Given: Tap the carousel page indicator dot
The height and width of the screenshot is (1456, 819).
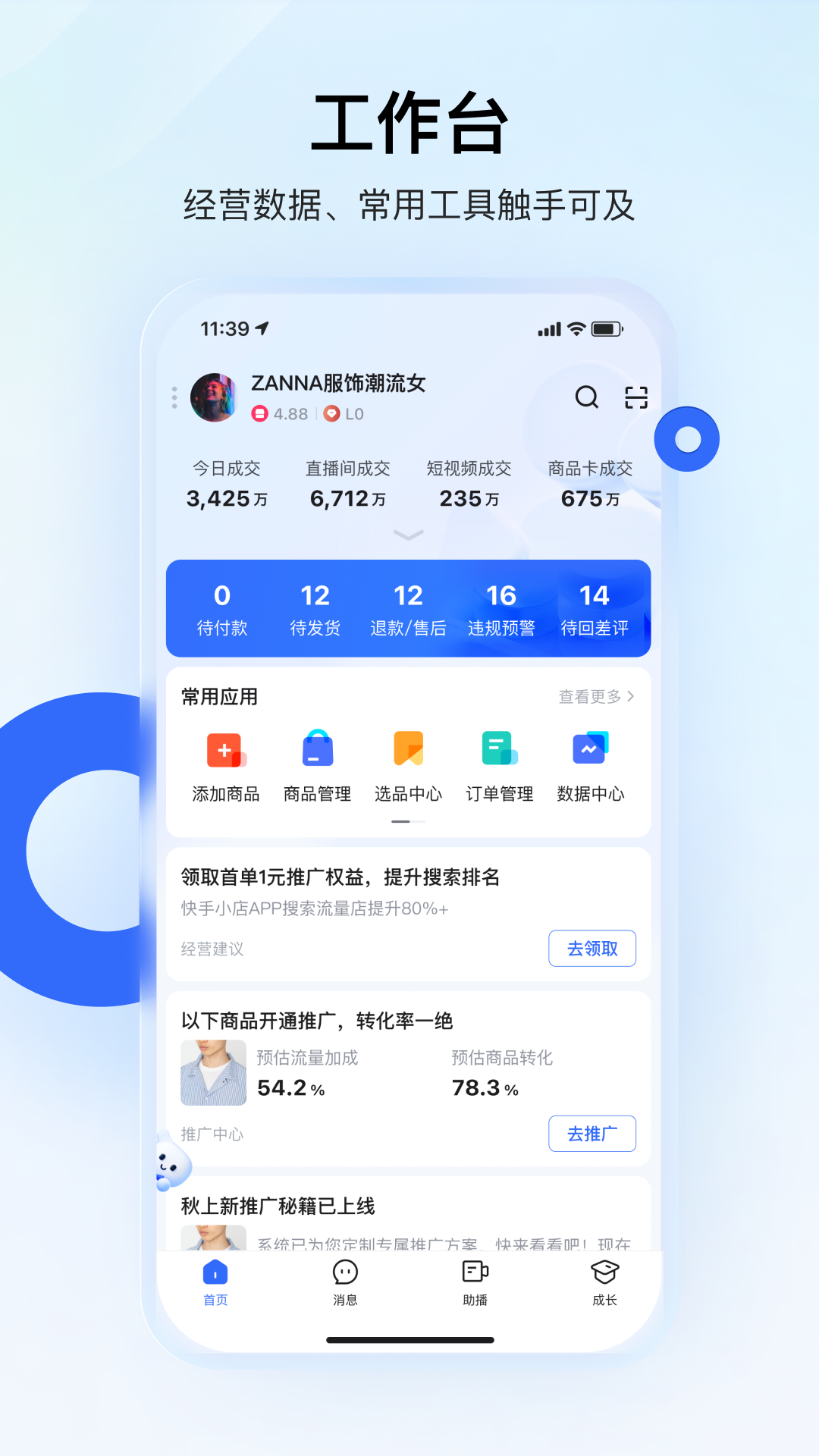Looking at the screenshot, I should coord(402,820).
